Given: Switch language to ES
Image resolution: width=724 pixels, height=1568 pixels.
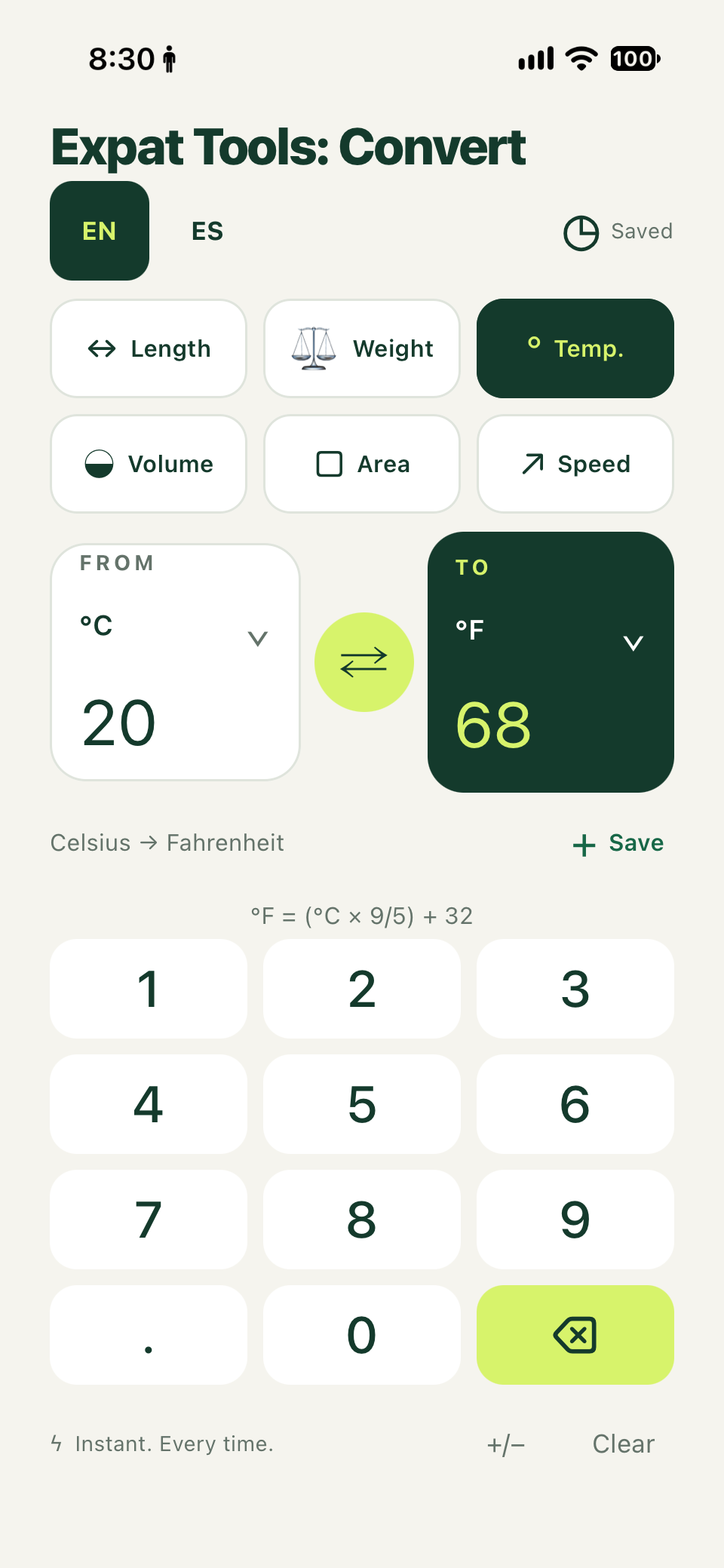Looking at the screenshot, I should pyautogui.click(x=207, y=231).
